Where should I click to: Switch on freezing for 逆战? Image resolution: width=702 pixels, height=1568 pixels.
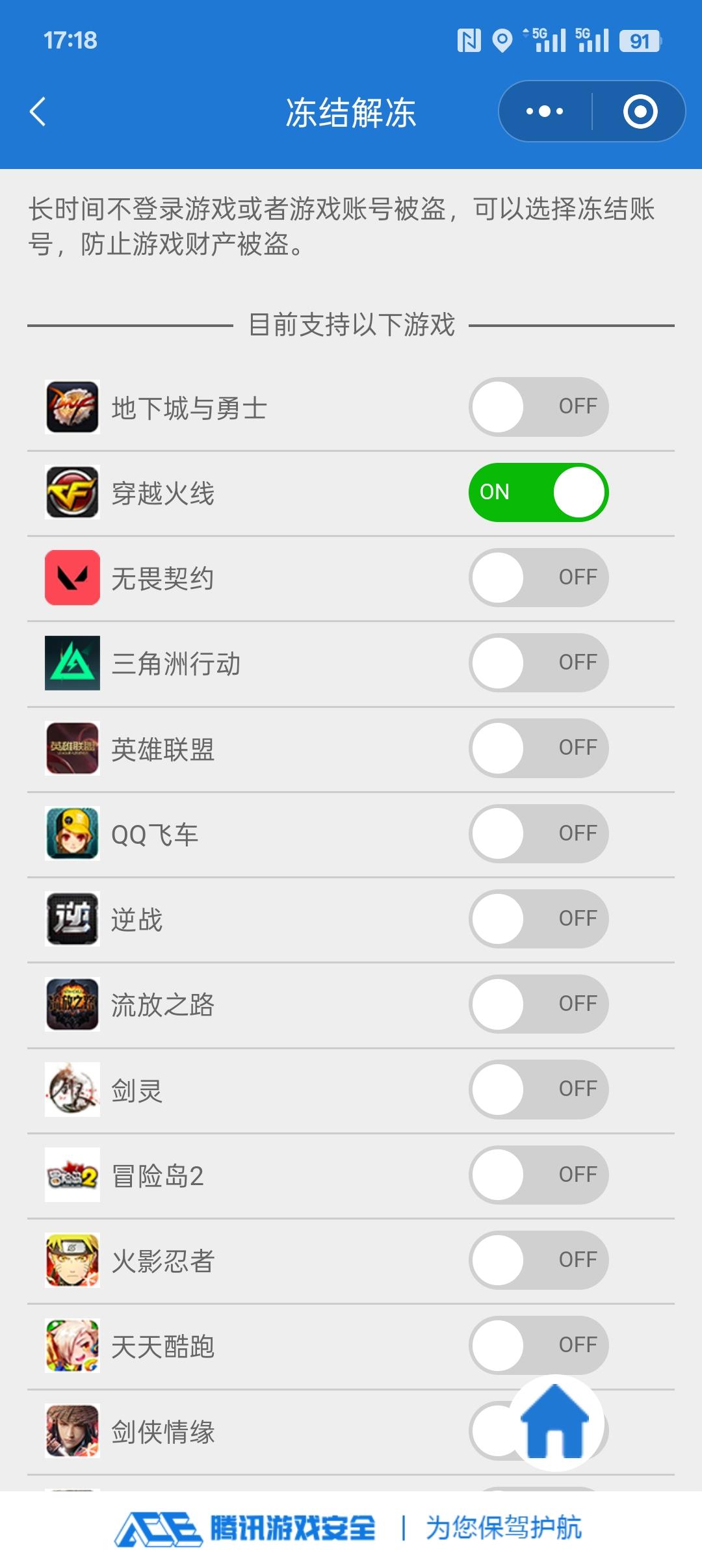(x=538, y=919)
